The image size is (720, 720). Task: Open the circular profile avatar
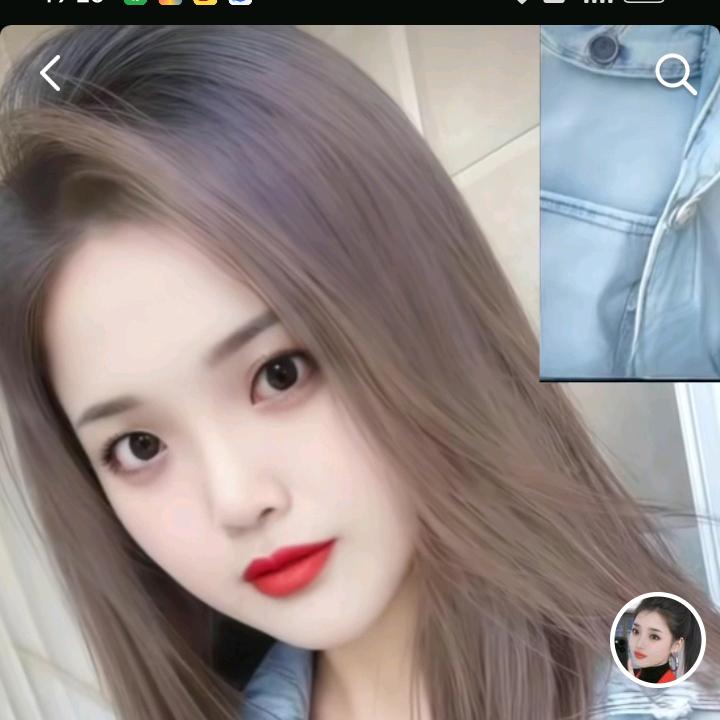658,640
